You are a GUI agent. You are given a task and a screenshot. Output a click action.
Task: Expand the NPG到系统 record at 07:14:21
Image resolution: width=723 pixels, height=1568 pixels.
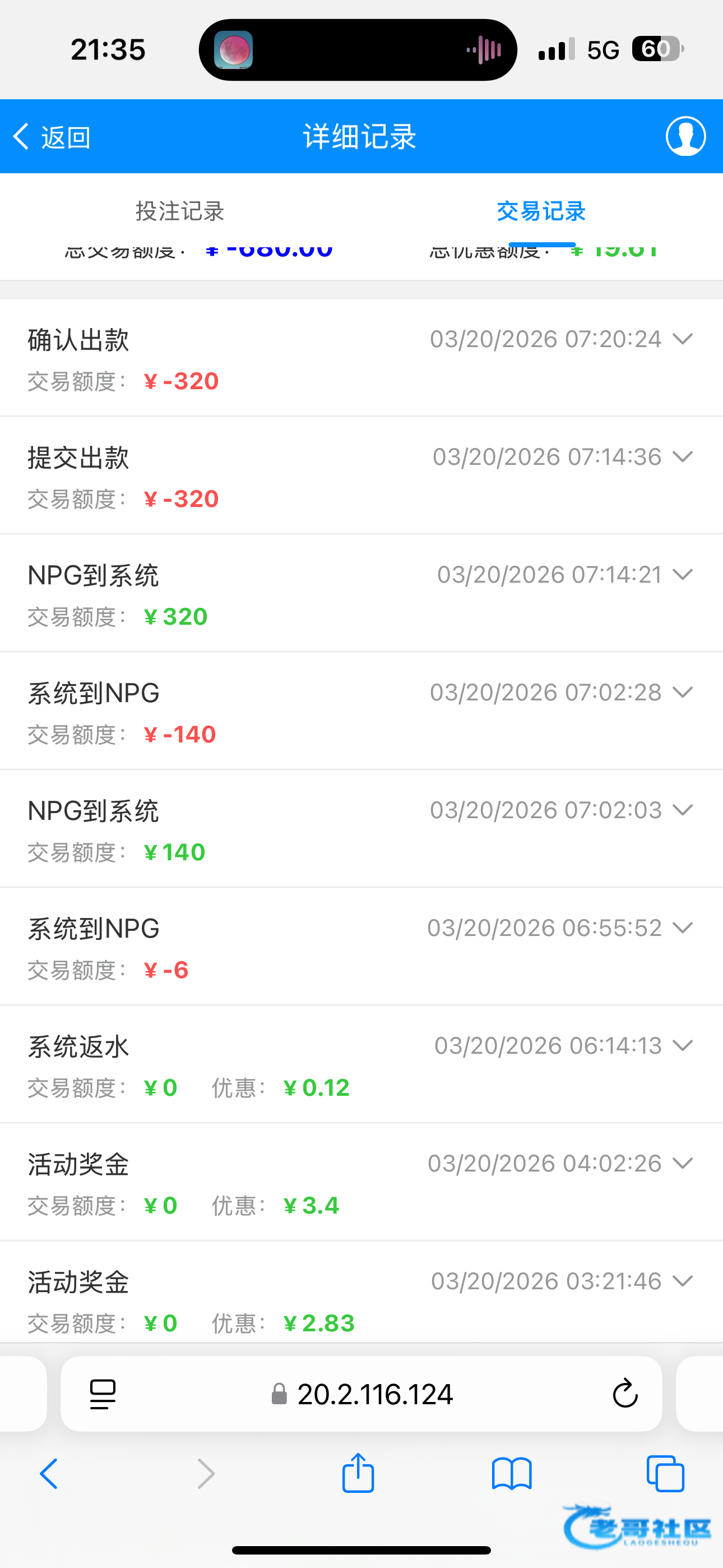click(683, 575)
